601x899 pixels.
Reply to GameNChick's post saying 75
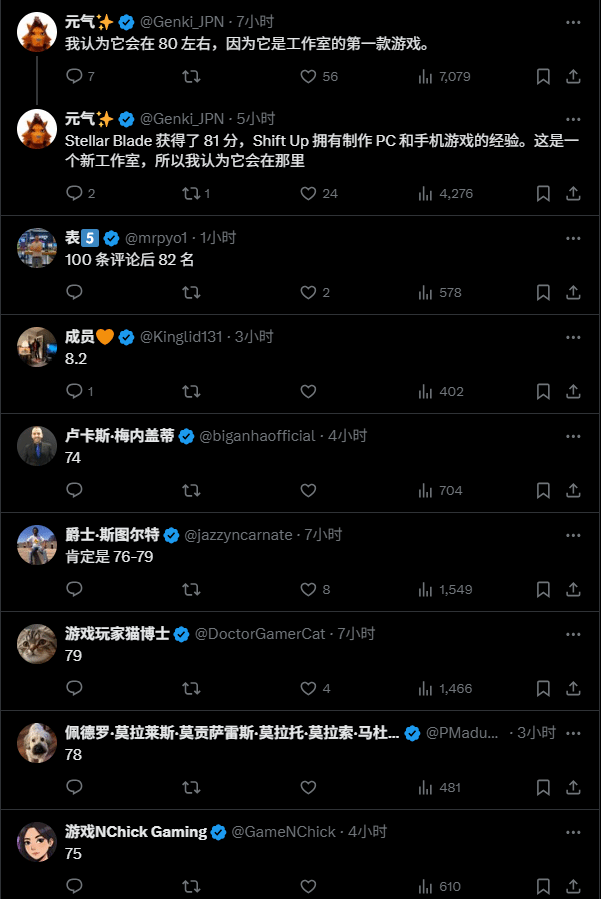74,886
